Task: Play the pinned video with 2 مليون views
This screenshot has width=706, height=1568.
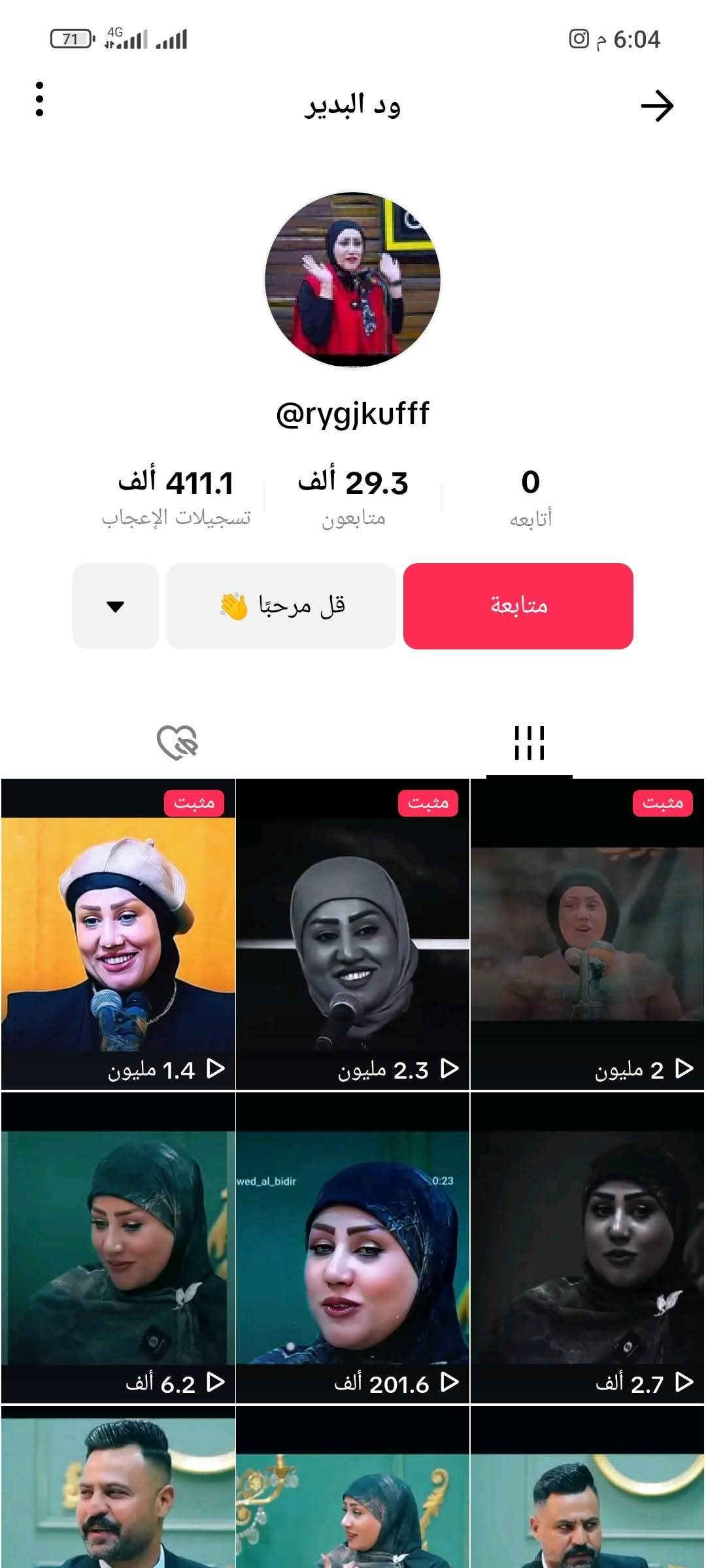Action: (587, 934)
